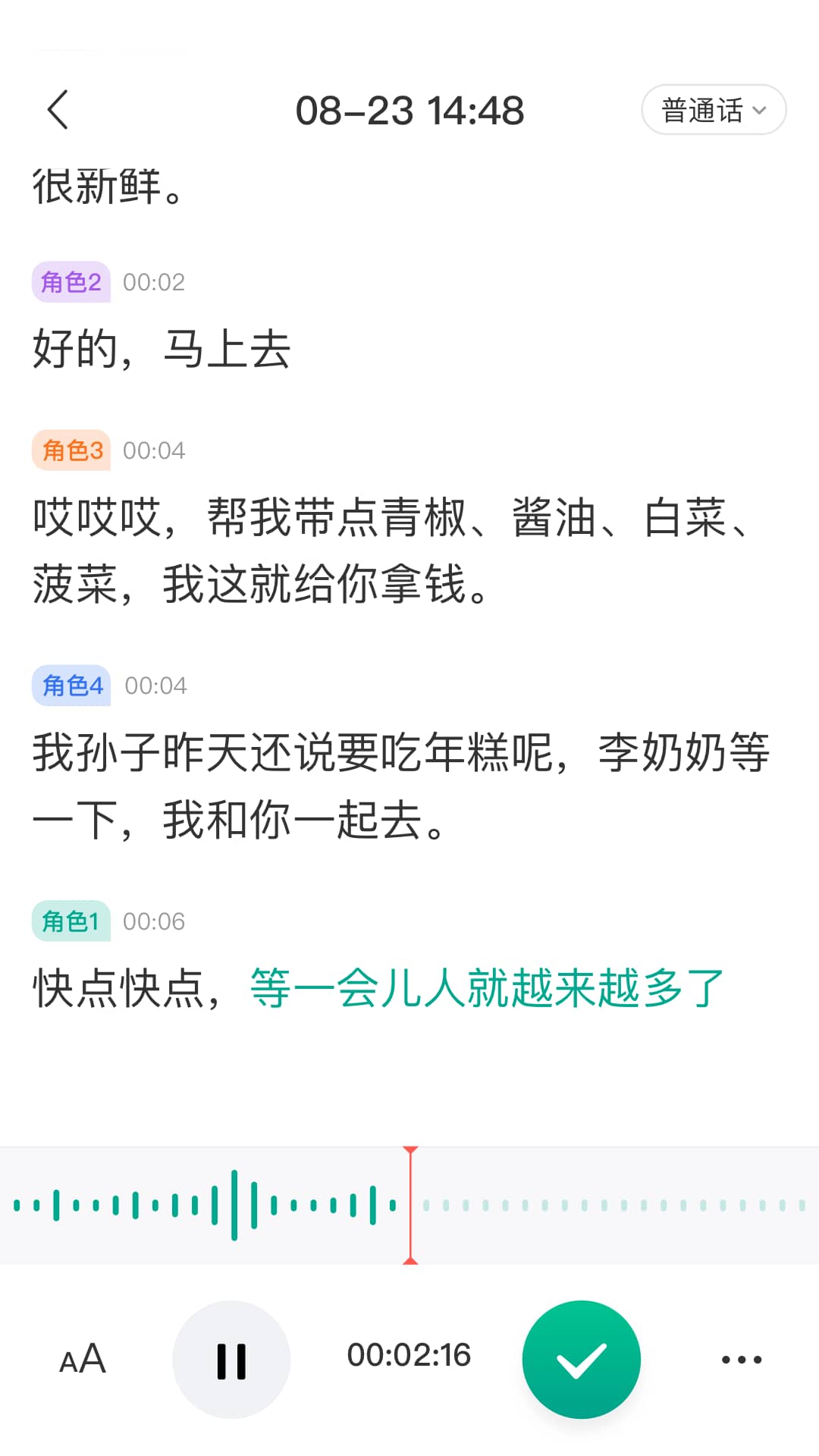Tap the elapsed time display 00:02:16
Image resolution: width=819 pixels, height=1456 pixels.
click(x=409, y=1359)
